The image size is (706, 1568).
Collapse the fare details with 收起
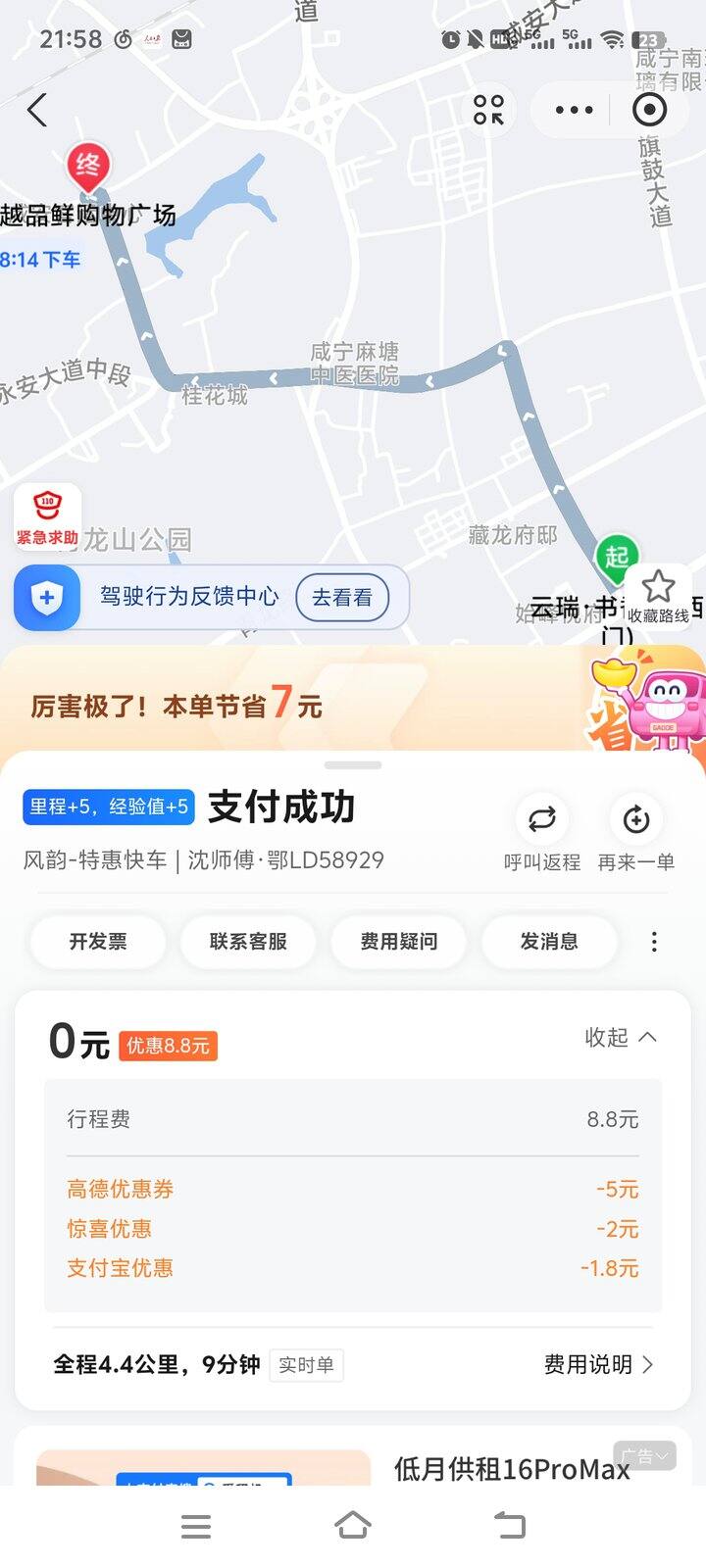pos(620,1037)
